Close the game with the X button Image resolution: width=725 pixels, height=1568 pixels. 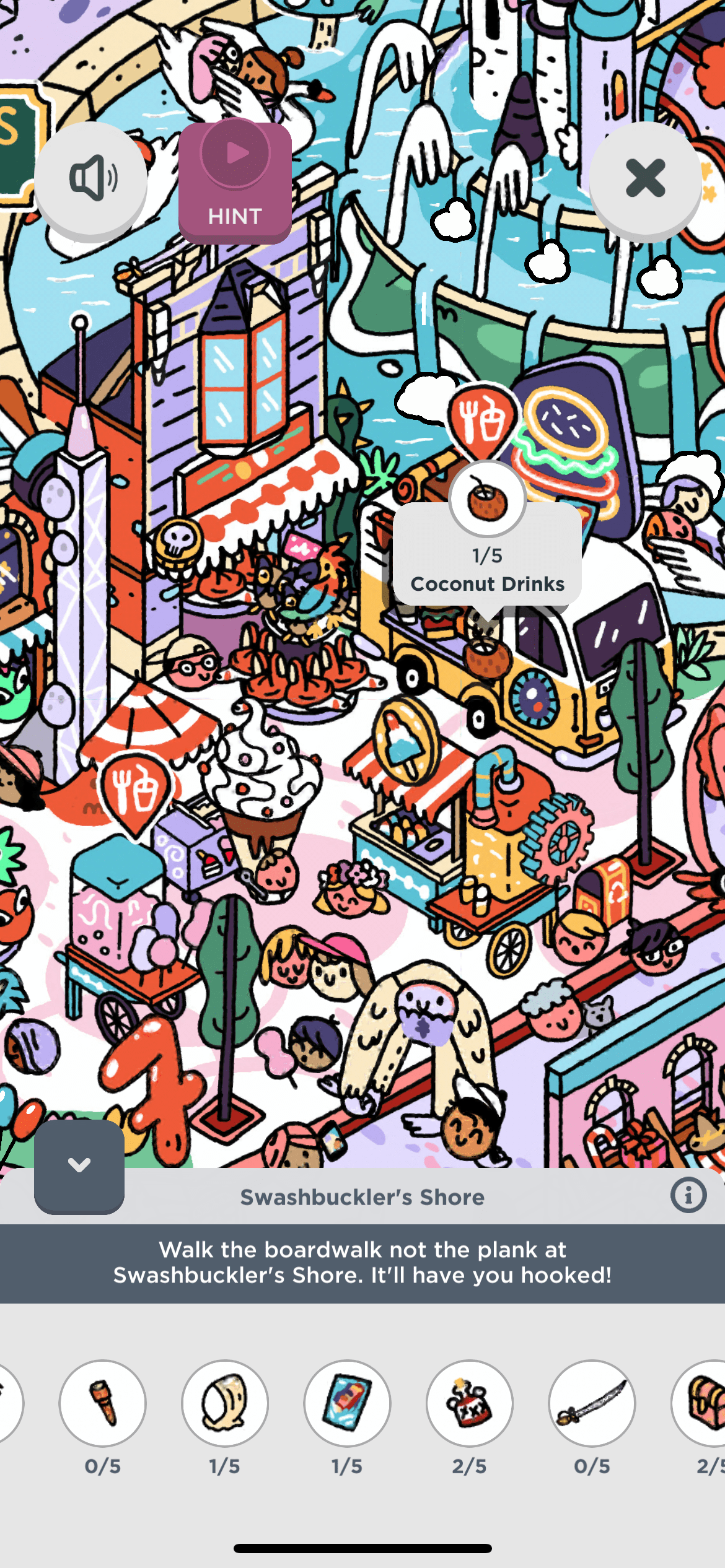pos(645,178)
